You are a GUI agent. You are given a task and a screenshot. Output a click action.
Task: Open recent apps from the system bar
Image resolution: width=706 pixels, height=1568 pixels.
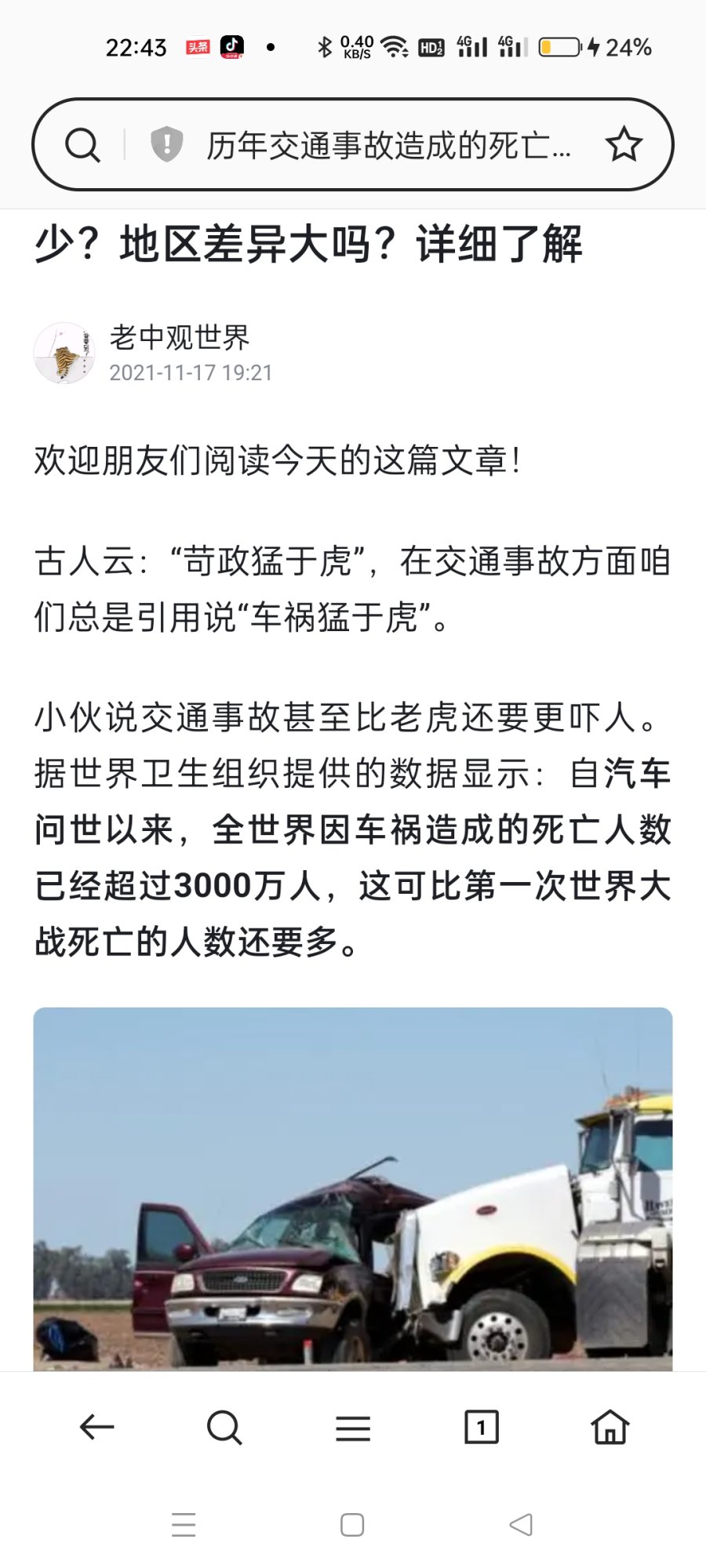point(184,1525)
